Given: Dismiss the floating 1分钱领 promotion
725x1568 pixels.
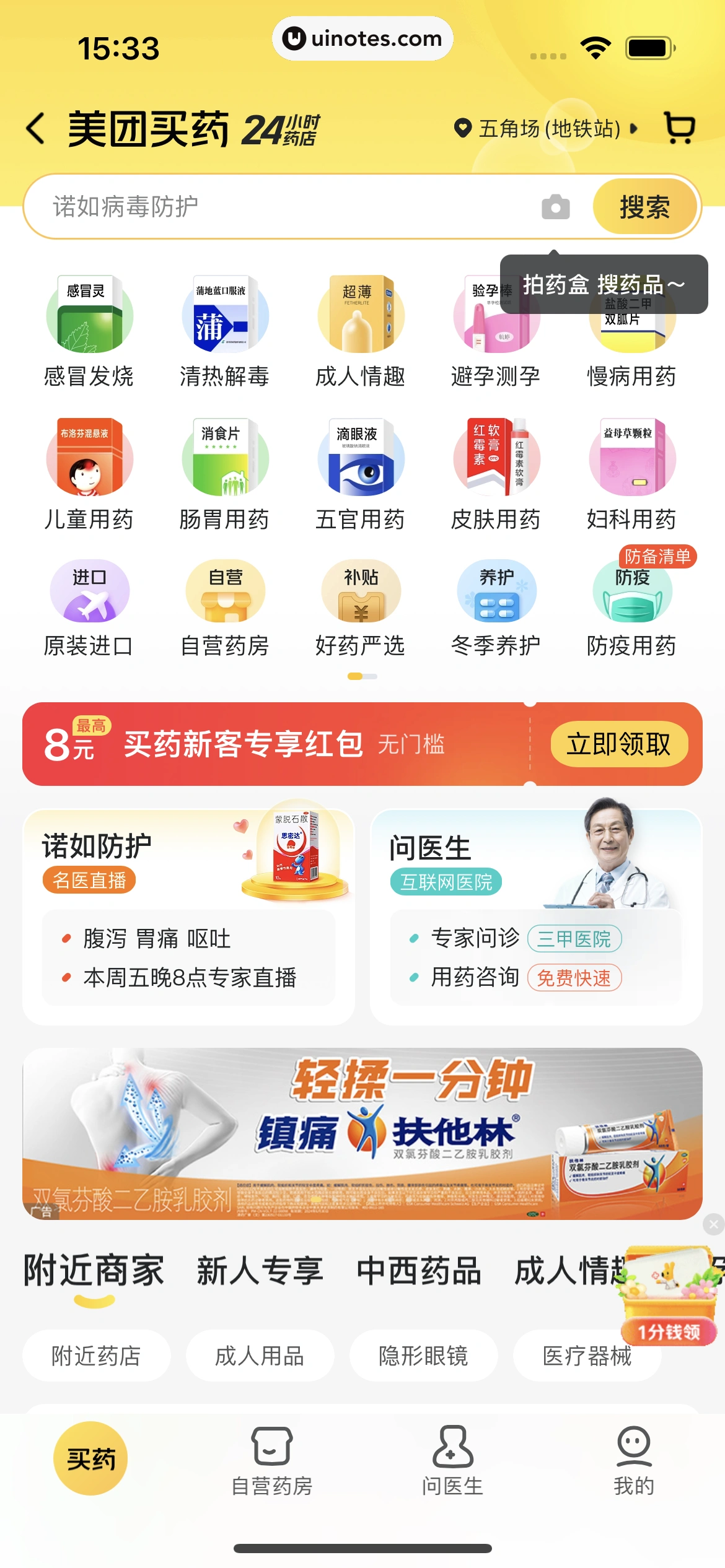Looking at the screenshot, I should tap(713, 1224).
